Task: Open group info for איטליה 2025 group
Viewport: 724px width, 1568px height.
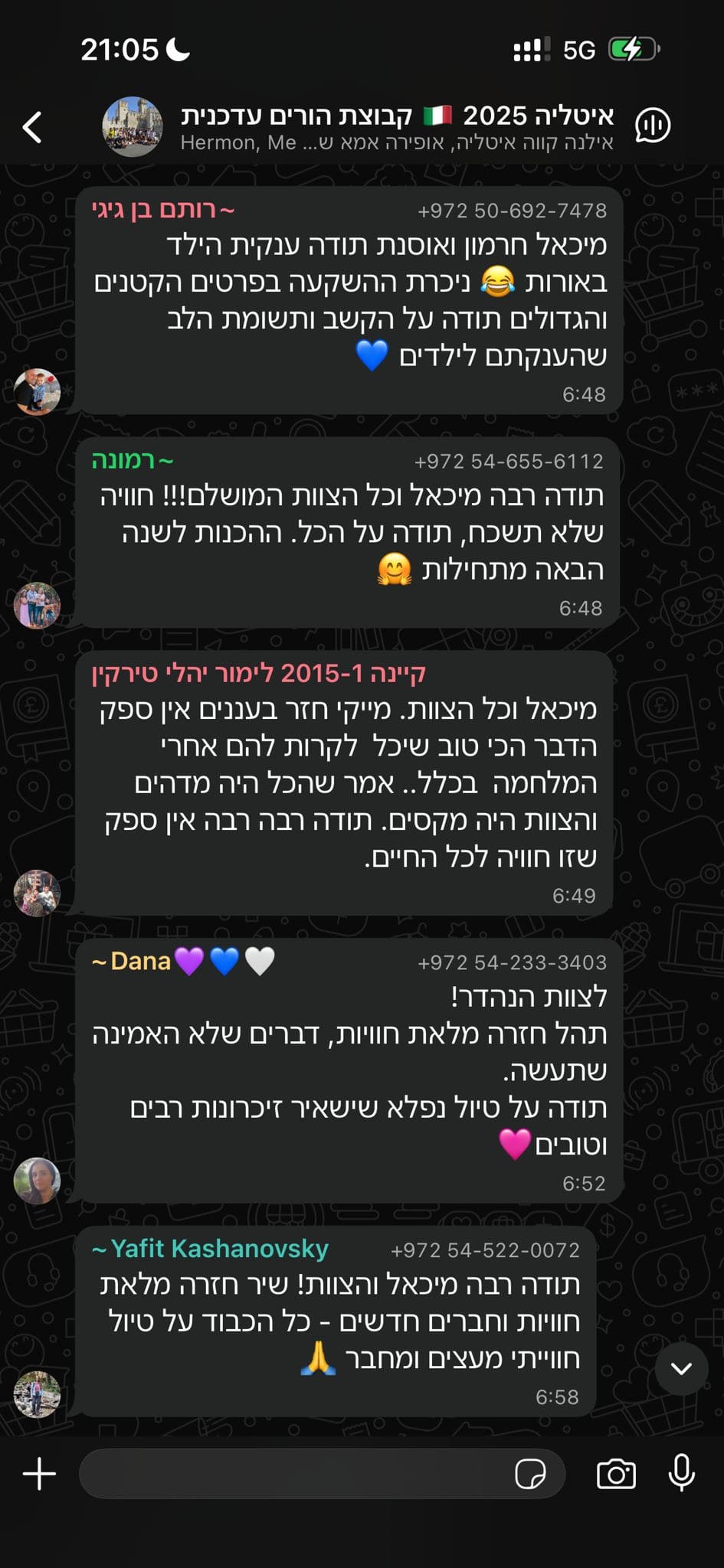Action: coord(397,126)
